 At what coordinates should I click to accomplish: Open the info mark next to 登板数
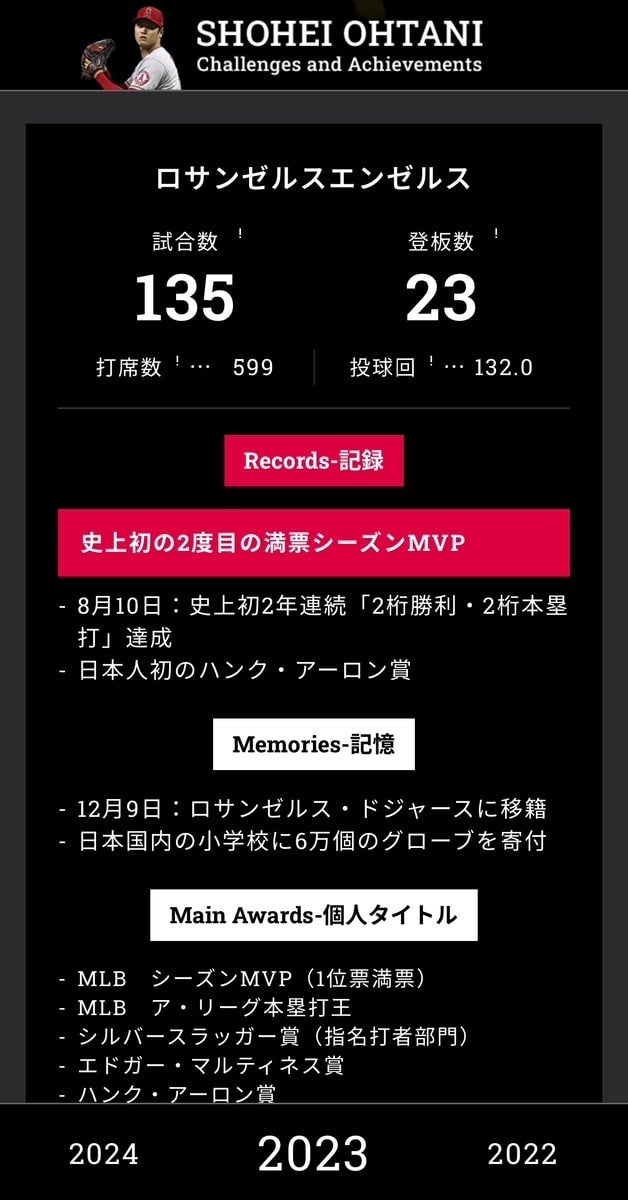496,235
